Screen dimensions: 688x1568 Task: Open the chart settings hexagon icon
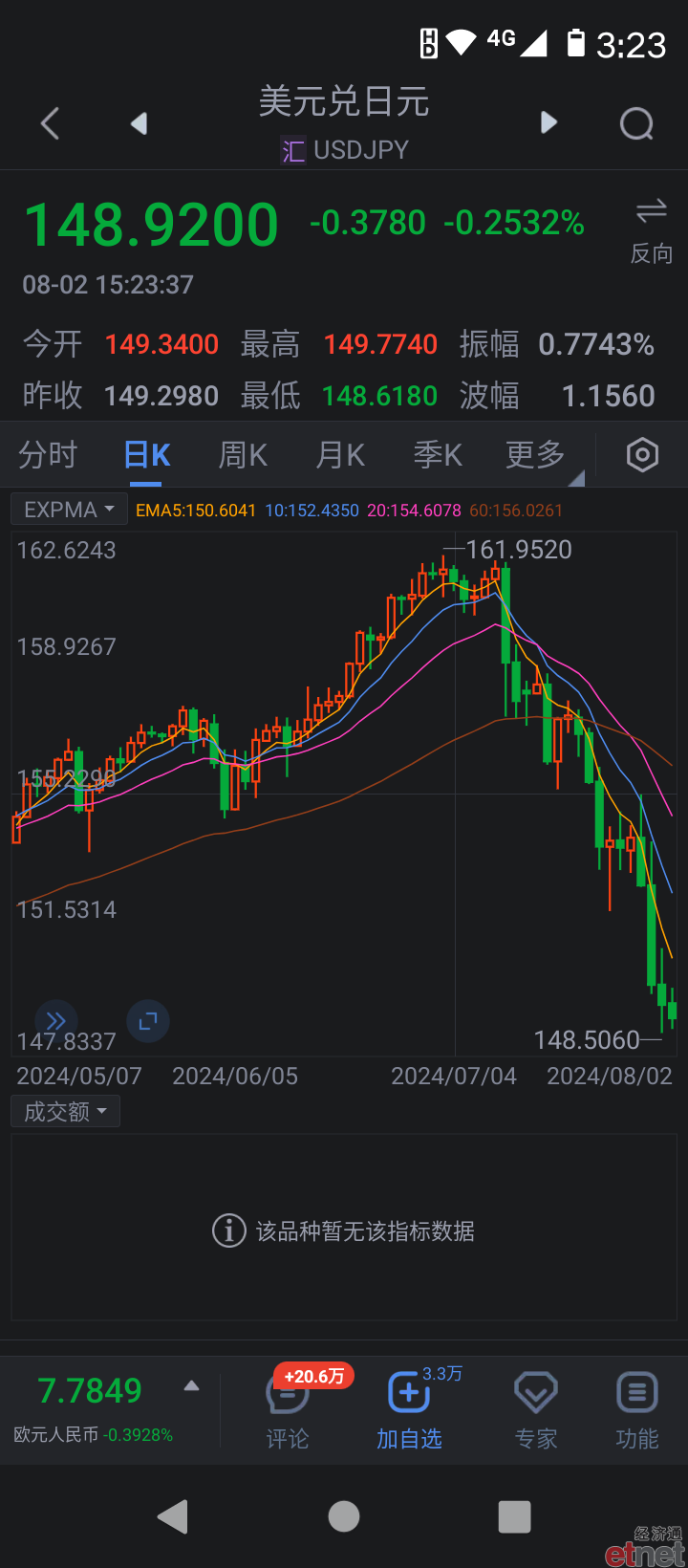click(642, 455)
